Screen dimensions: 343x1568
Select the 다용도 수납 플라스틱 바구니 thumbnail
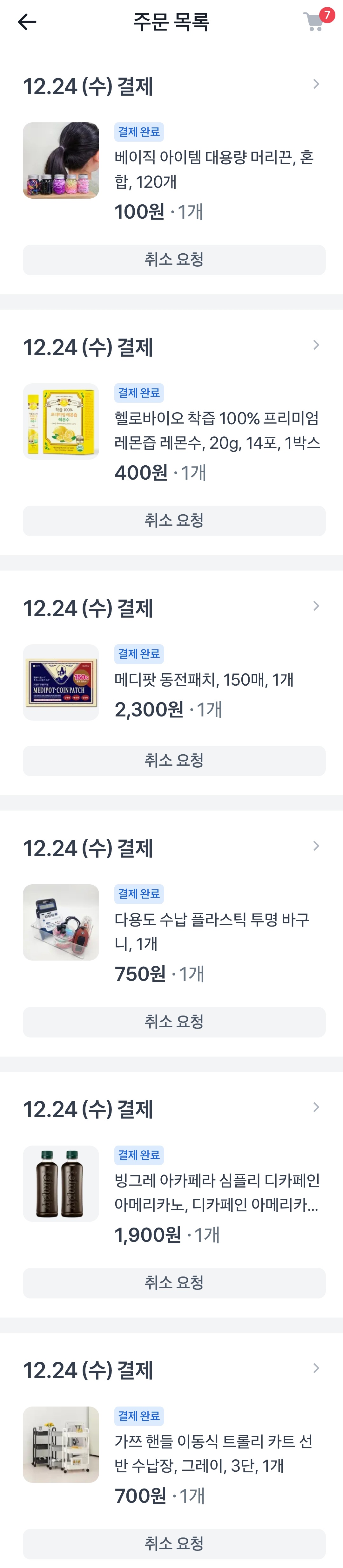[61, 922]
